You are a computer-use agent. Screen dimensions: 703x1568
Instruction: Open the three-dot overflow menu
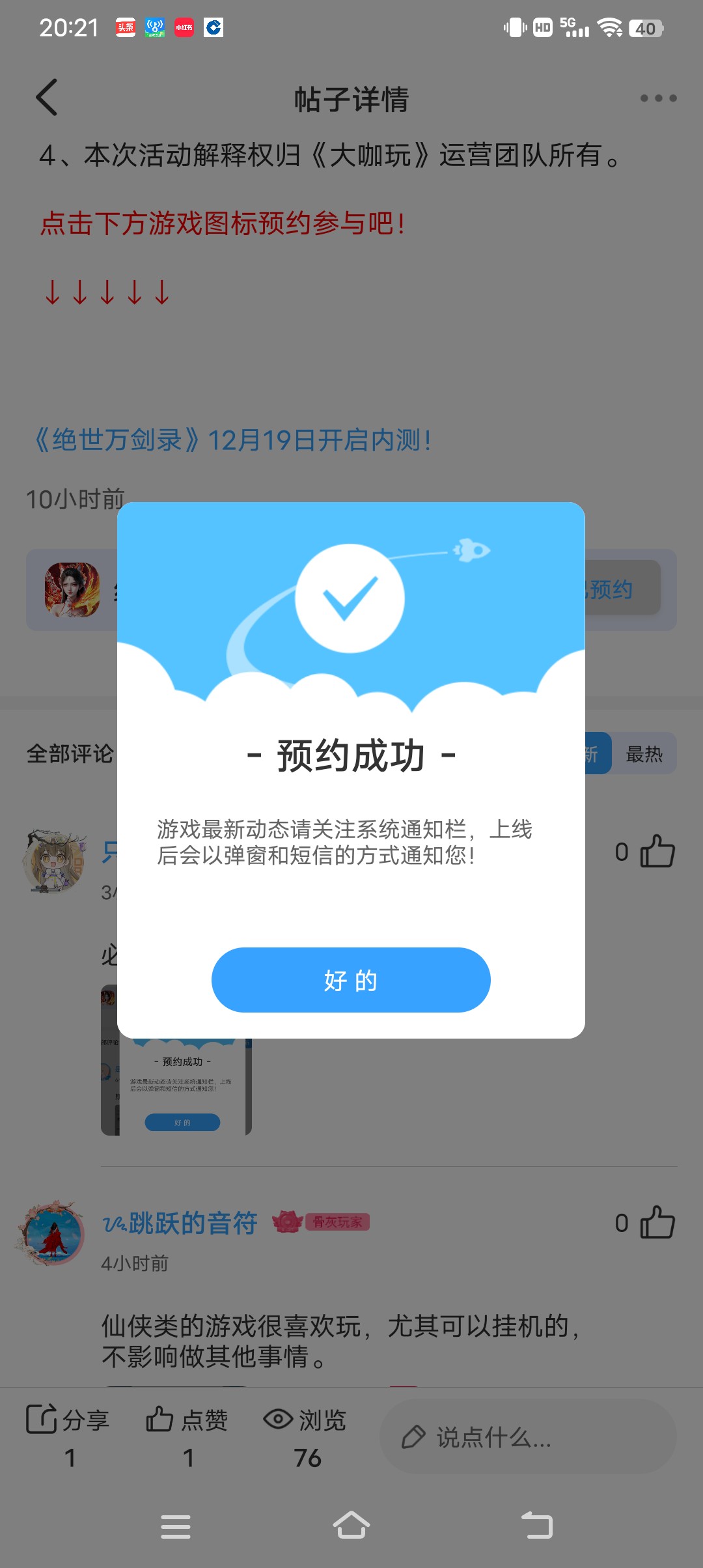click(x=657, y=98)
